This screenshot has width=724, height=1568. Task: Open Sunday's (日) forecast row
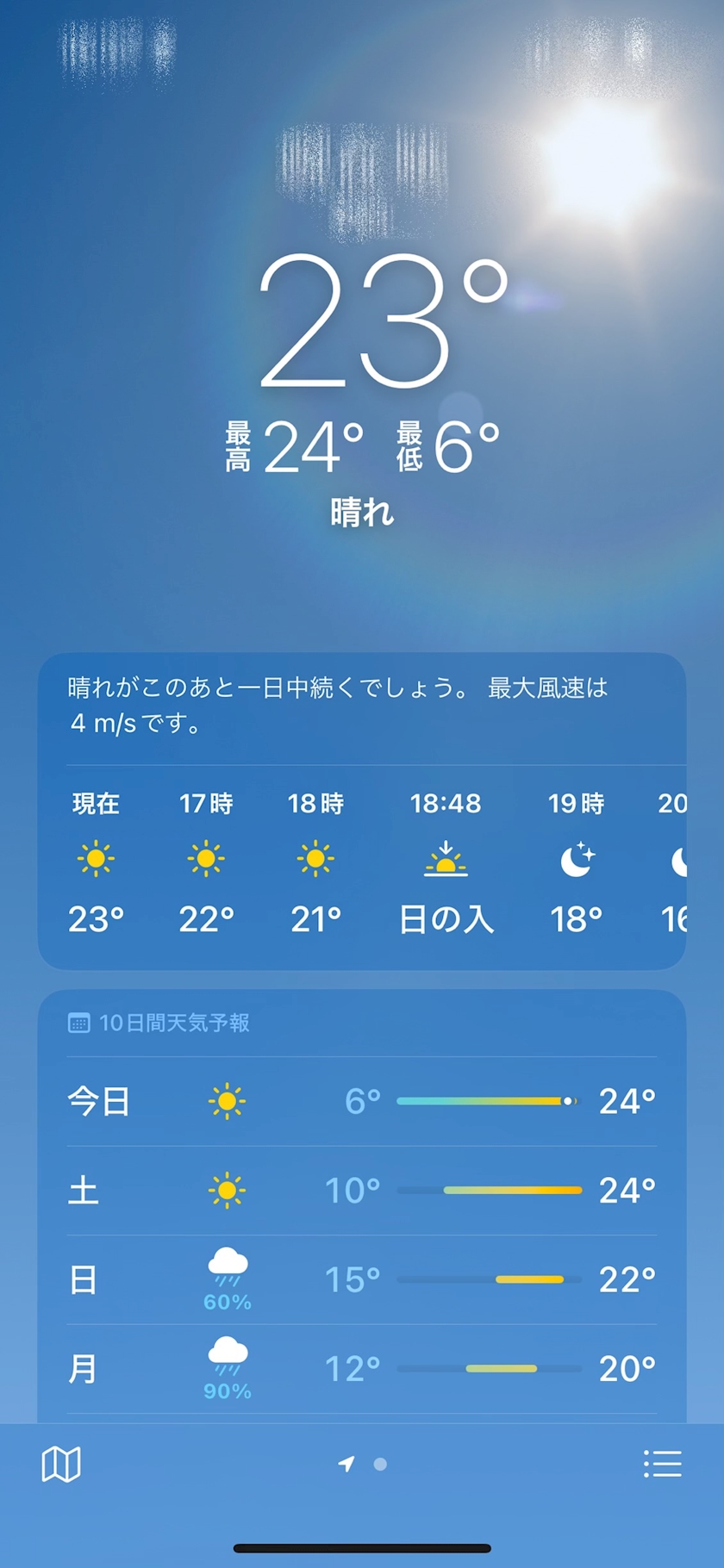click(x=361, y=1280)
